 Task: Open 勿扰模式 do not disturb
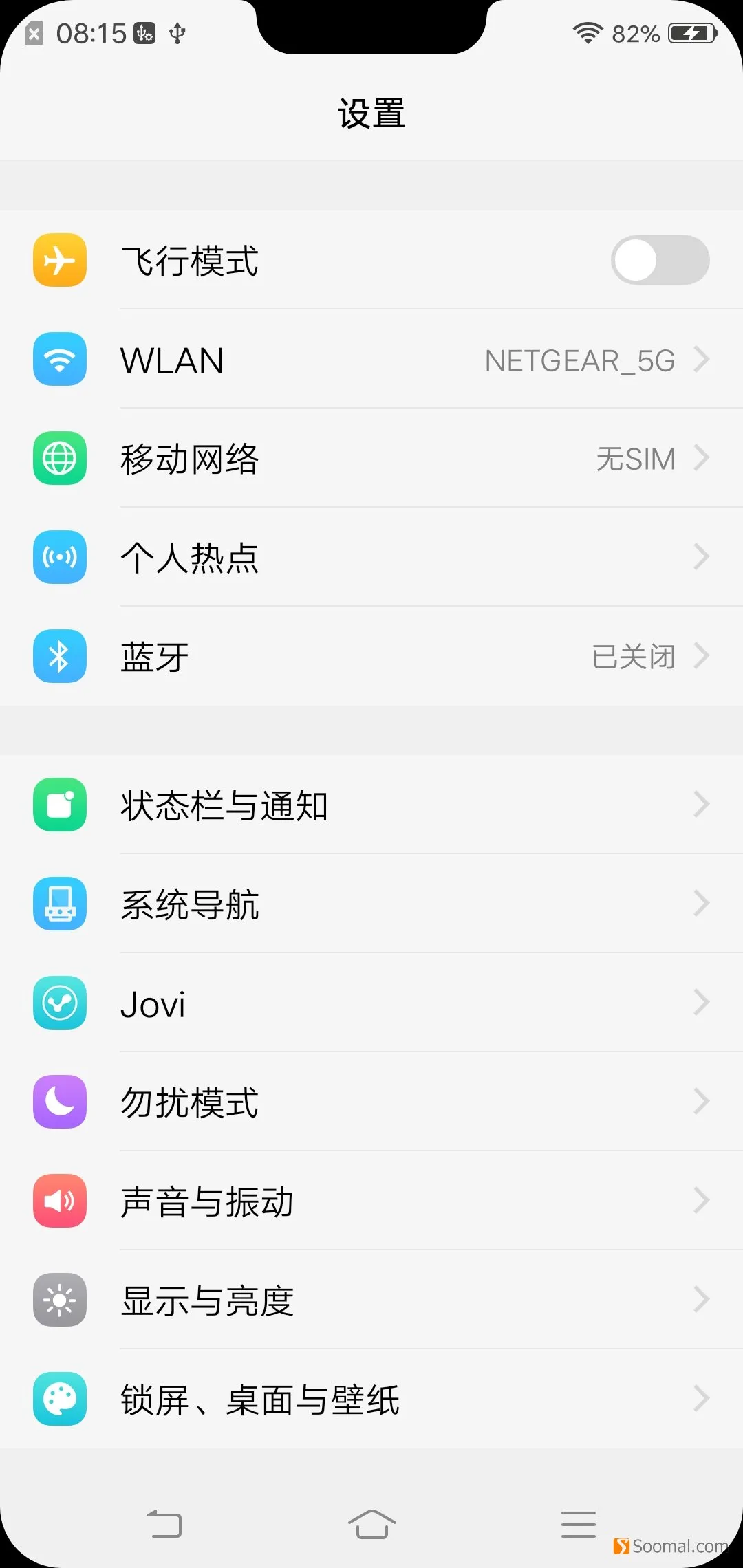click(x=371, y=1102)
